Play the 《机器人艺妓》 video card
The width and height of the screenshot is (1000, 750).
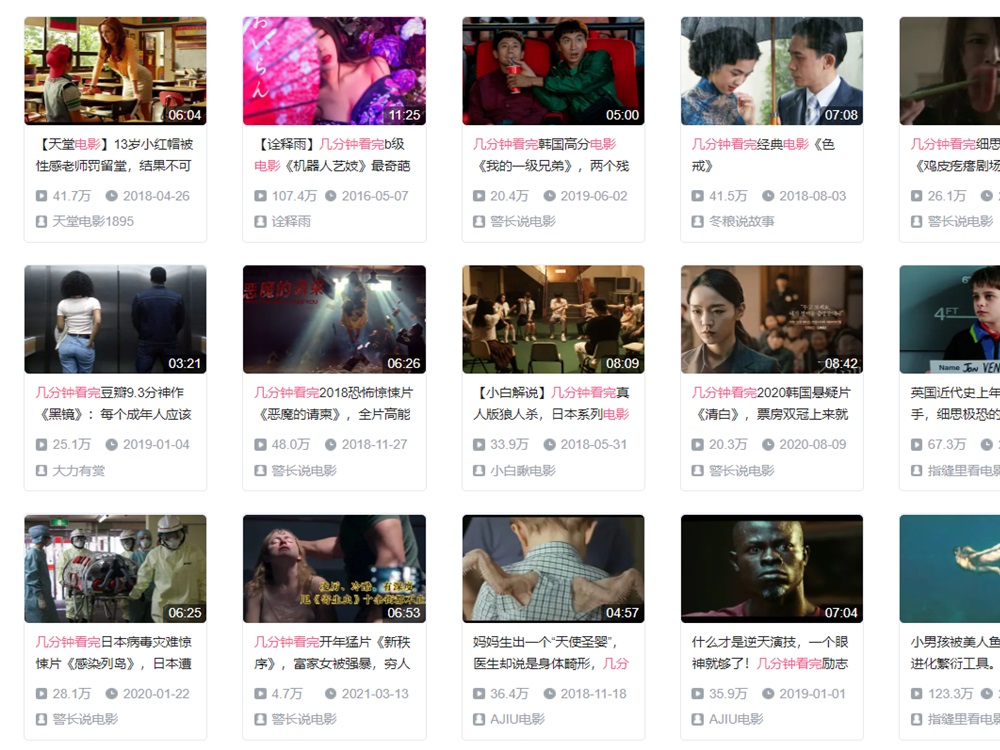point(334,71)
